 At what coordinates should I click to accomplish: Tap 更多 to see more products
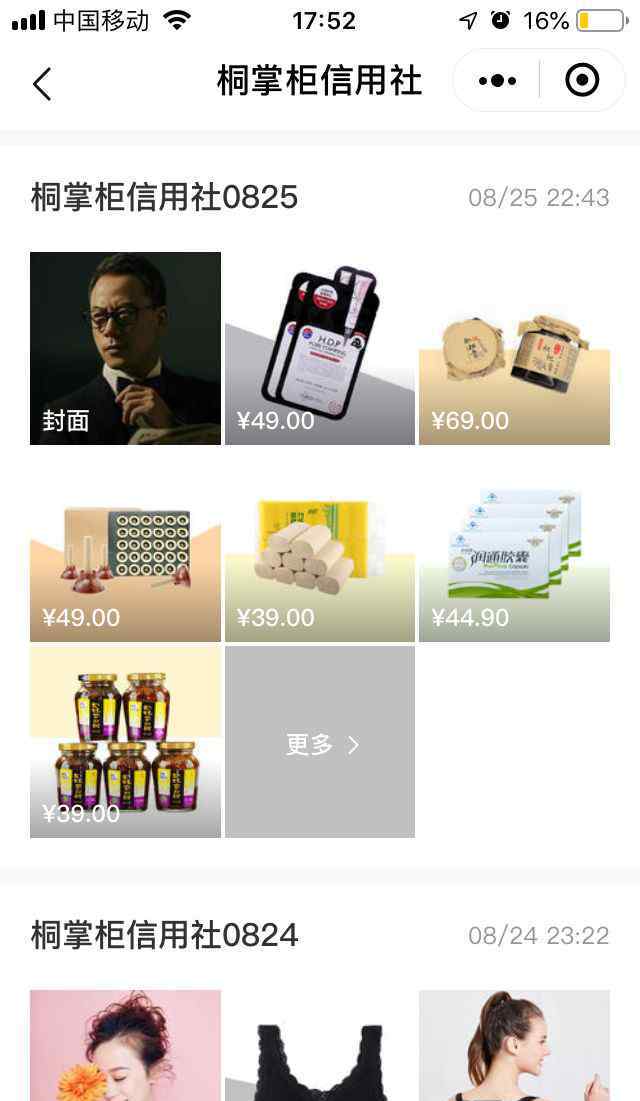point(320,741)
